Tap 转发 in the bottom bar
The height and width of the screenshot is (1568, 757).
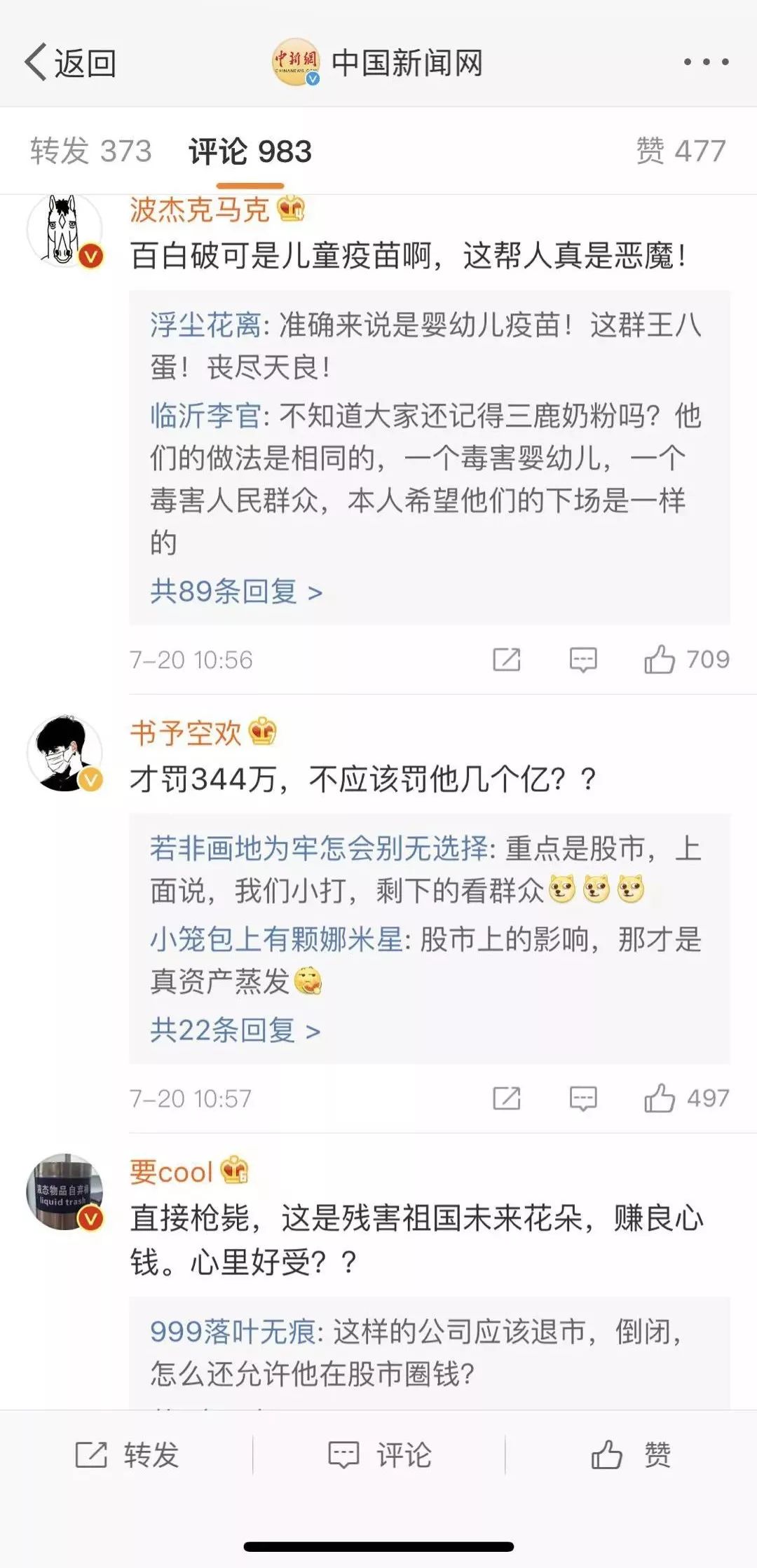pos(127,1454)
